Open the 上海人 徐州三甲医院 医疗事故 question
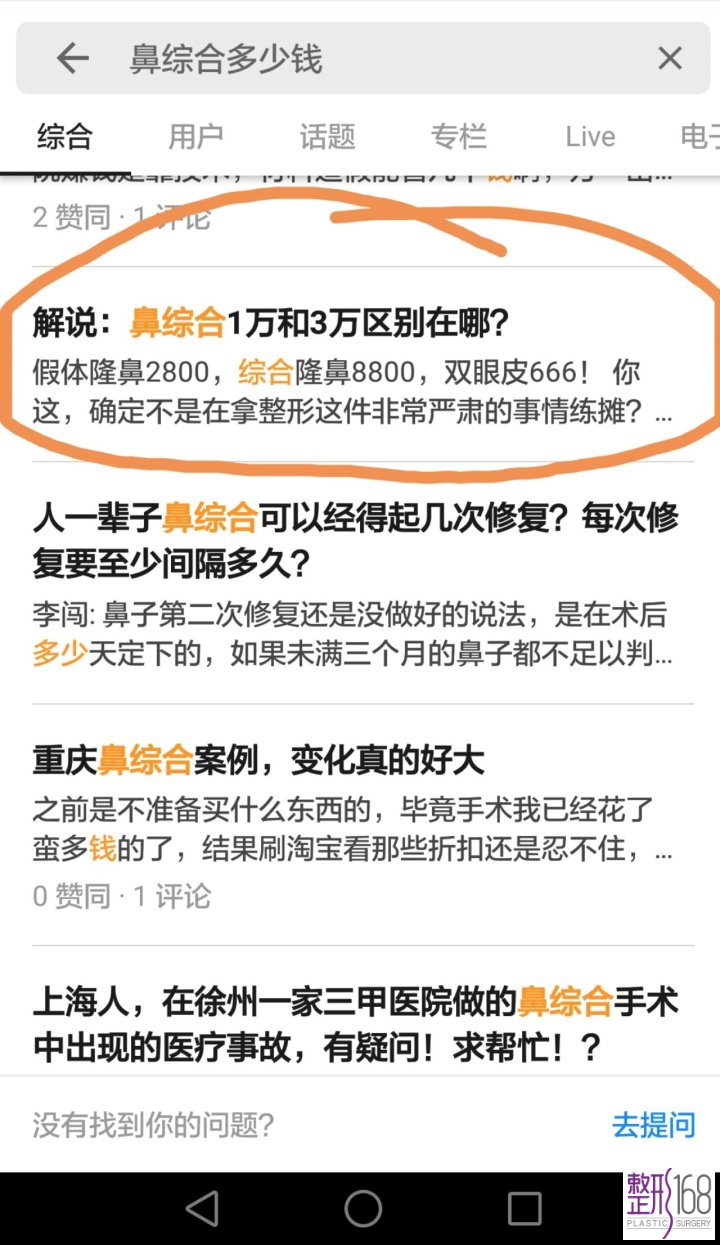 [355, 1022]
